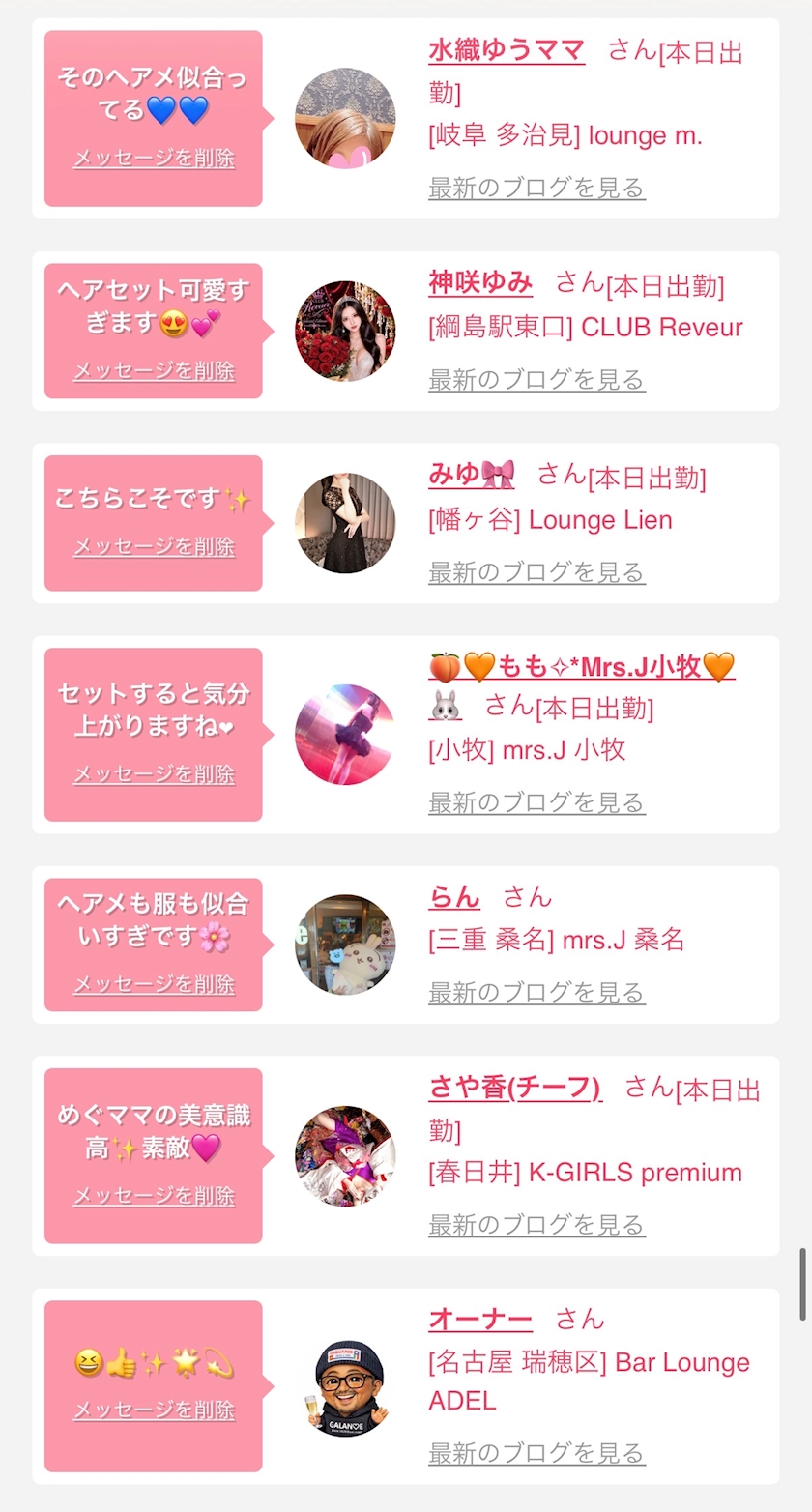Delete the めぐママの美意識高 message

pyautogui.click(x=154, y=1197)
